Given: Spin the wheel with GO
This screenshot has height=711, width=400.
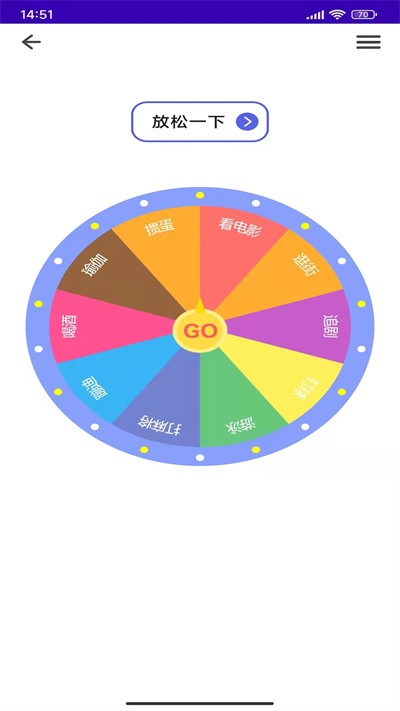Looking at the screenshot, I should pyautogui.click(x=200, y=331).
